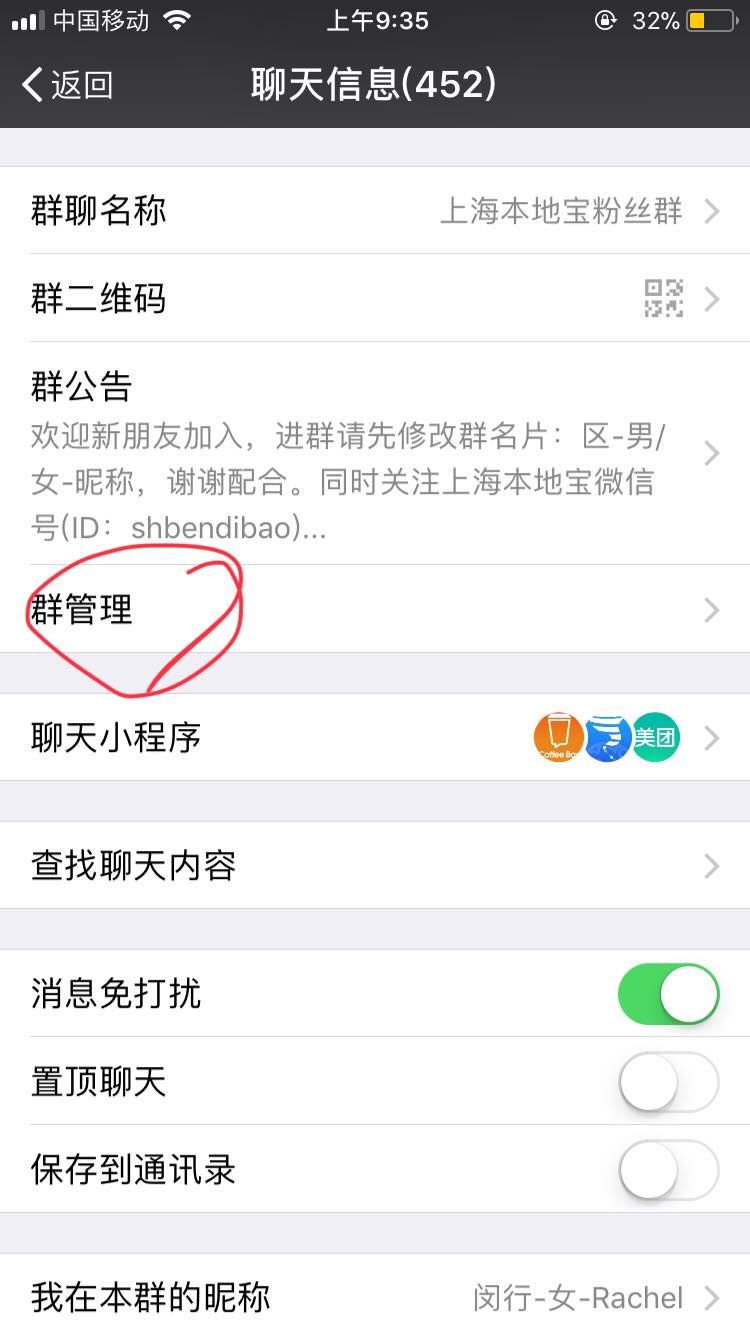Open the 群聊名称 group name row
This screenshot has width=750, height=1334.
pos(375,211)
